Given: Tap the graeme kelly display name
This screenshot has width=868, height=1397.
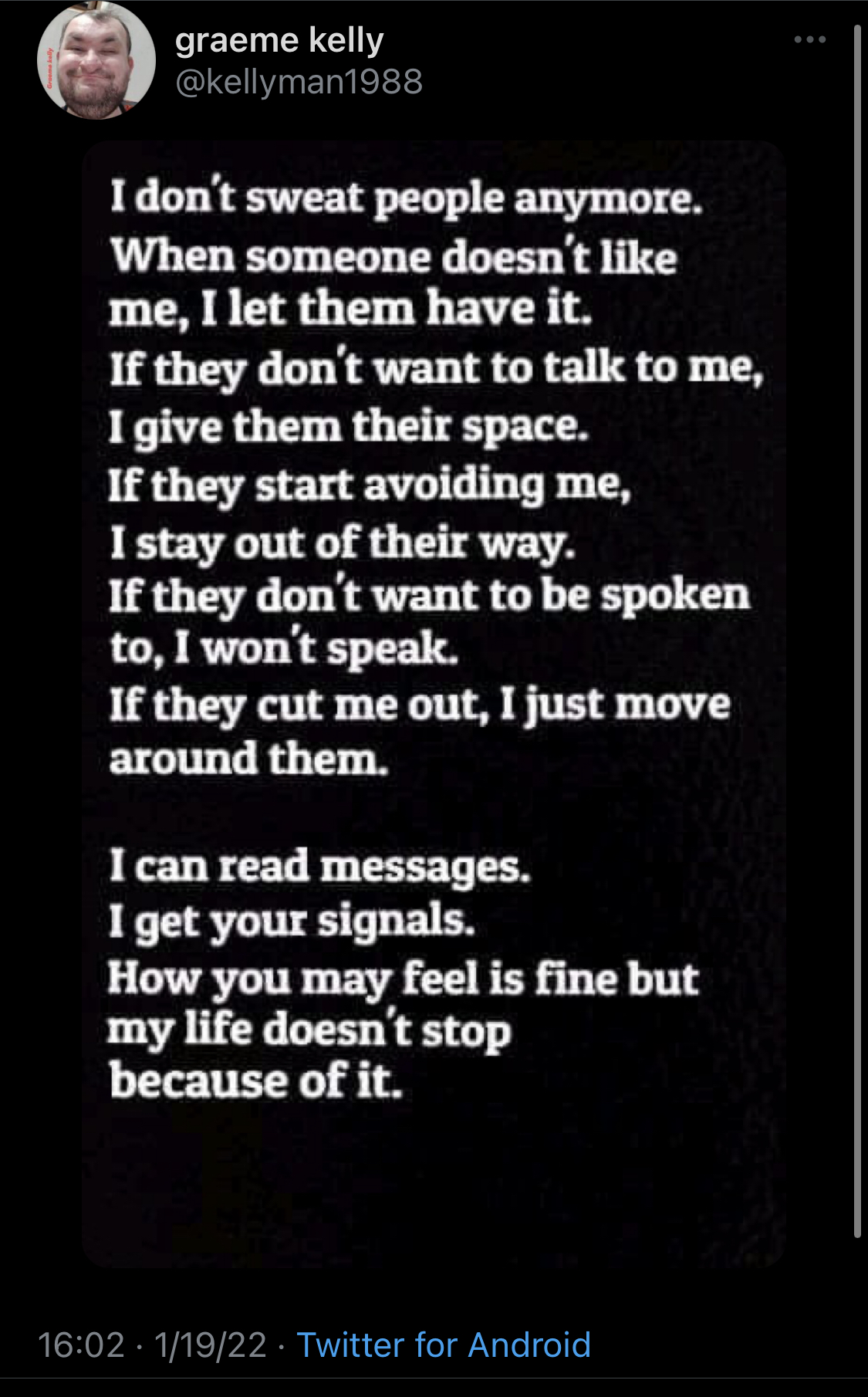Looking at the screenshot, I should 279,41.
